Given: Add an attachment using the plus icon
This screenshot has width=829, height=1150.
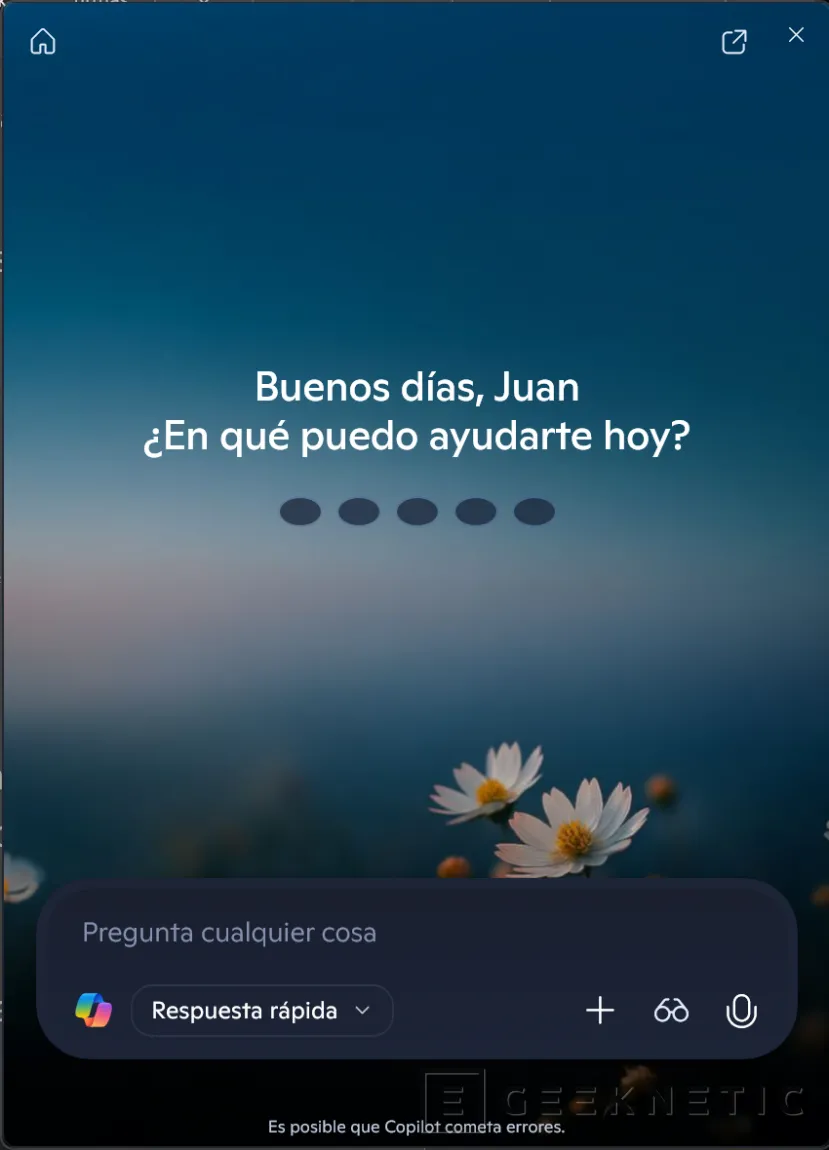Looking at the screenshot, I should (600, 1010).
